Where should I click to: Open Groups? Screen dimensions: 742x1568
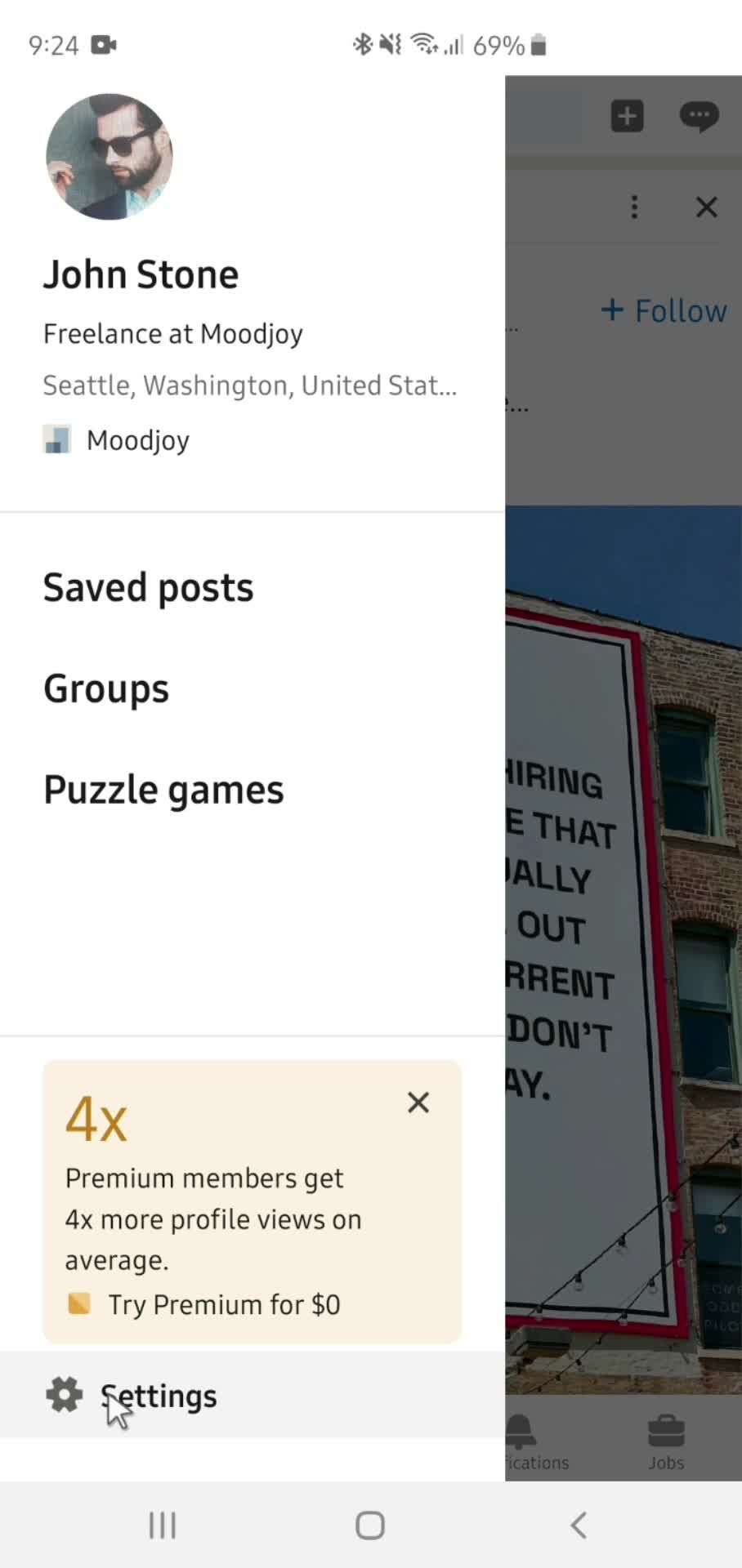(106, 688)
